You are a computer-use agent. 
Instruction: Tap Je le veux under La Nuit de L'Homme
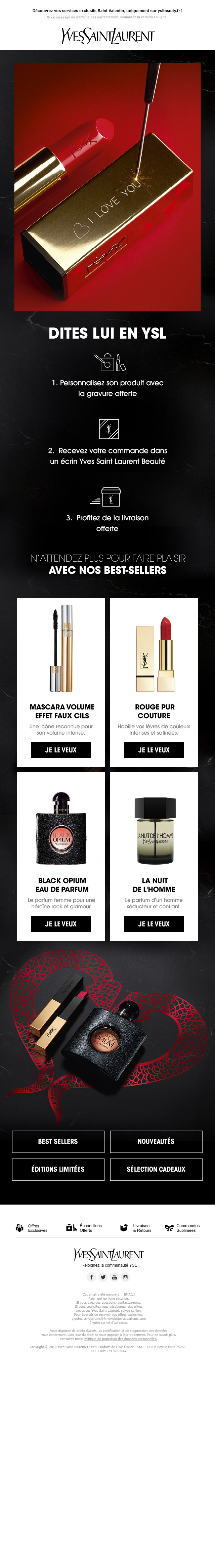(154, 923)
